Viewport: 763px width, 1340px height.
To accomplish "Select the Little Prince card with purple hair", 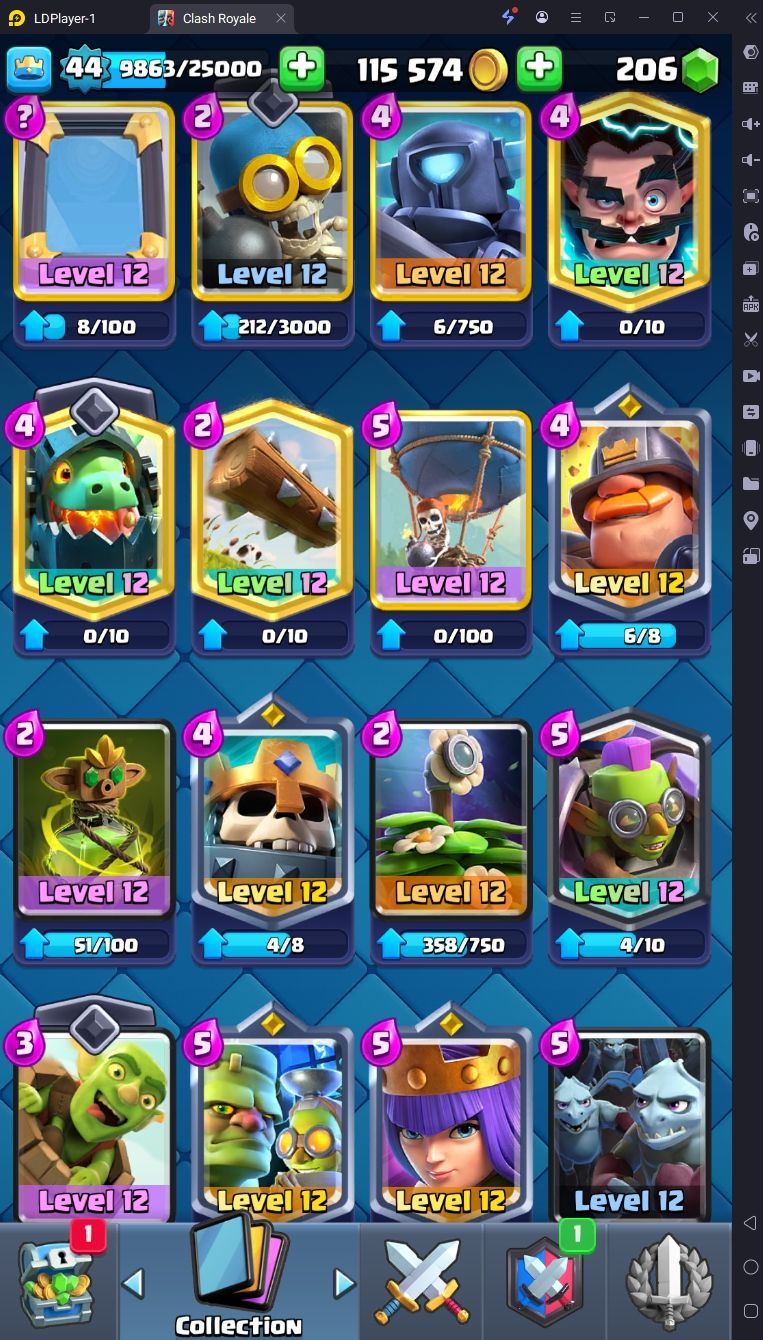I will coord(450,1120).
